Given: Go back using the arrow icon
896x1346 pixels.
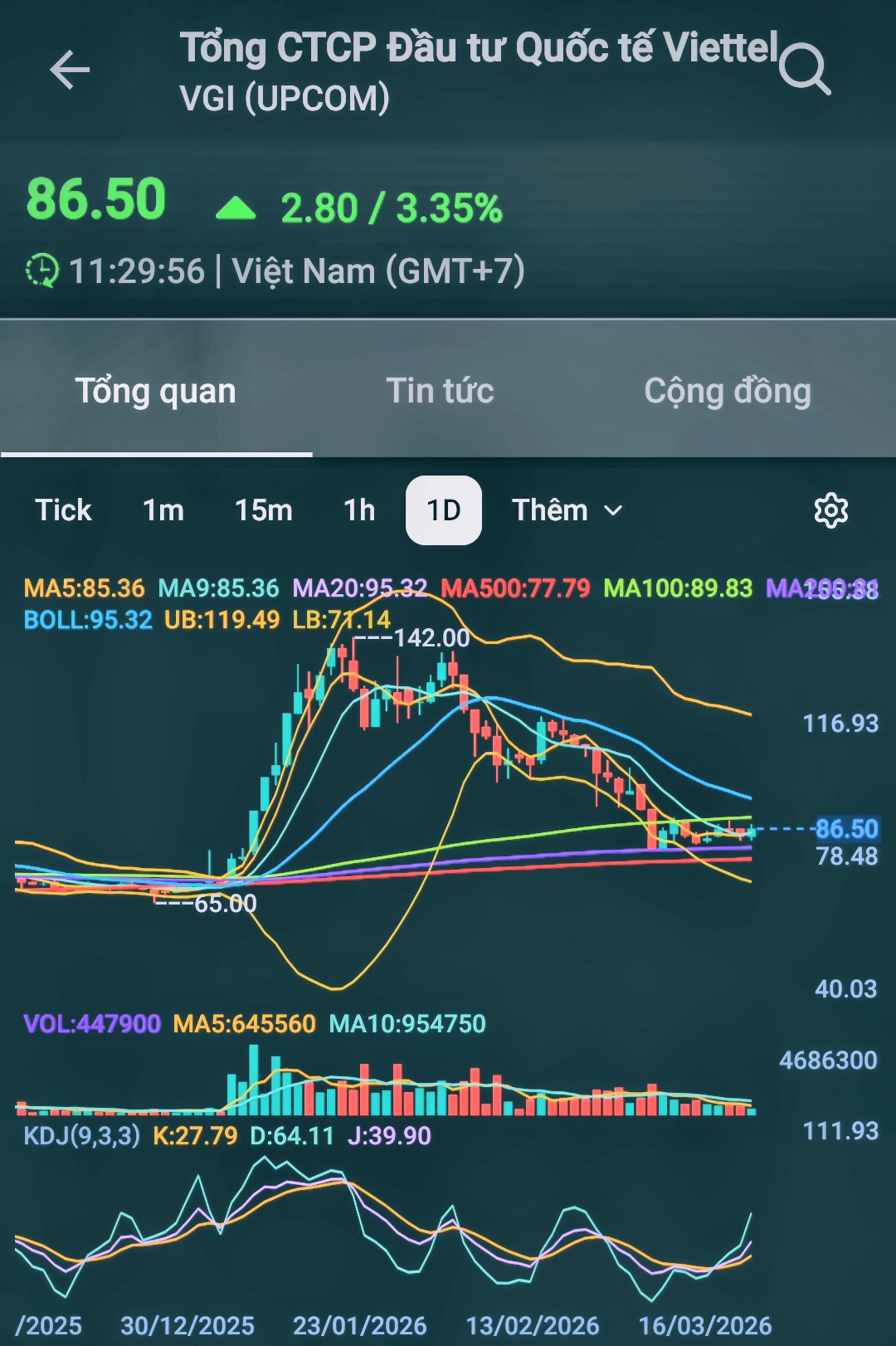Looking at the screenshot, I should tap(70, 69).
